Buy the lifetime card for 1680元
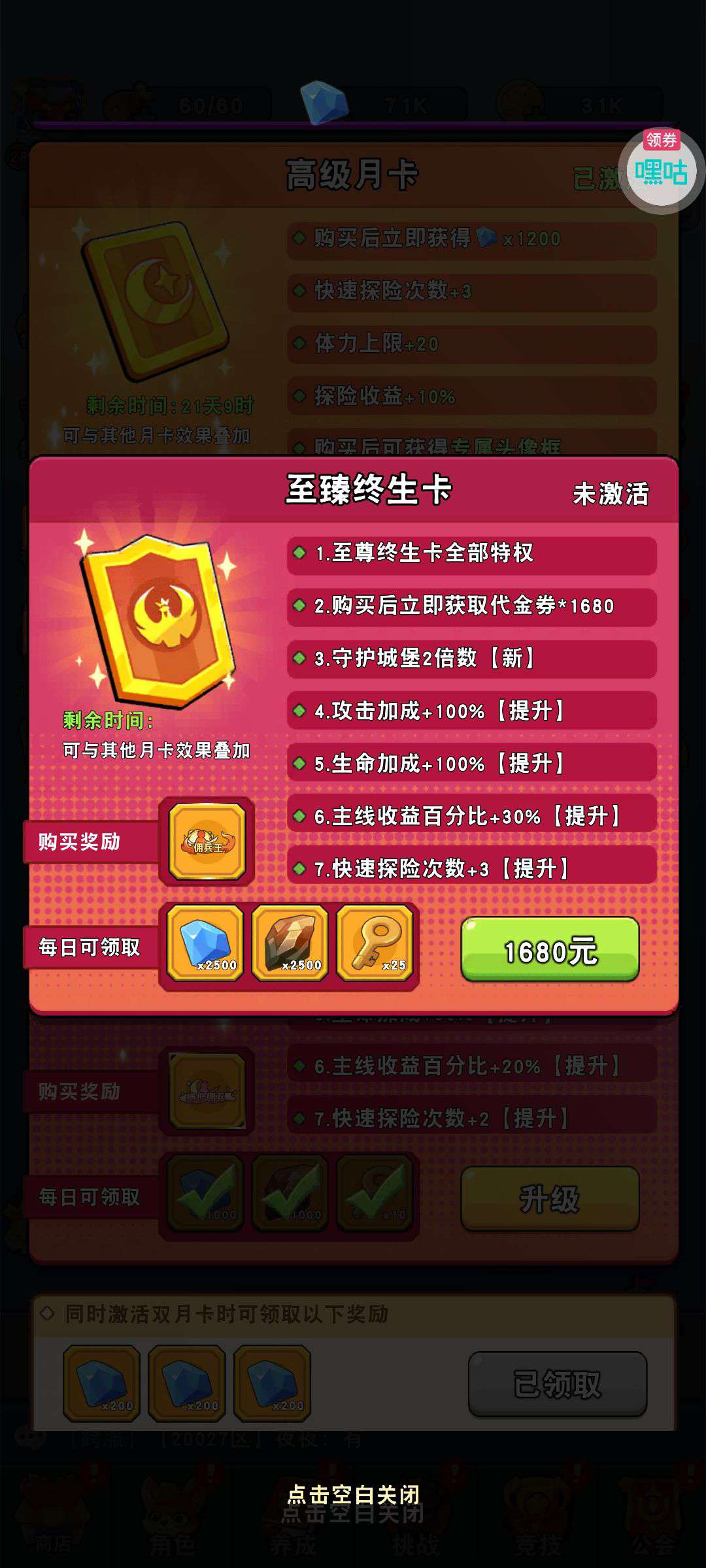 tap(550, 950)
